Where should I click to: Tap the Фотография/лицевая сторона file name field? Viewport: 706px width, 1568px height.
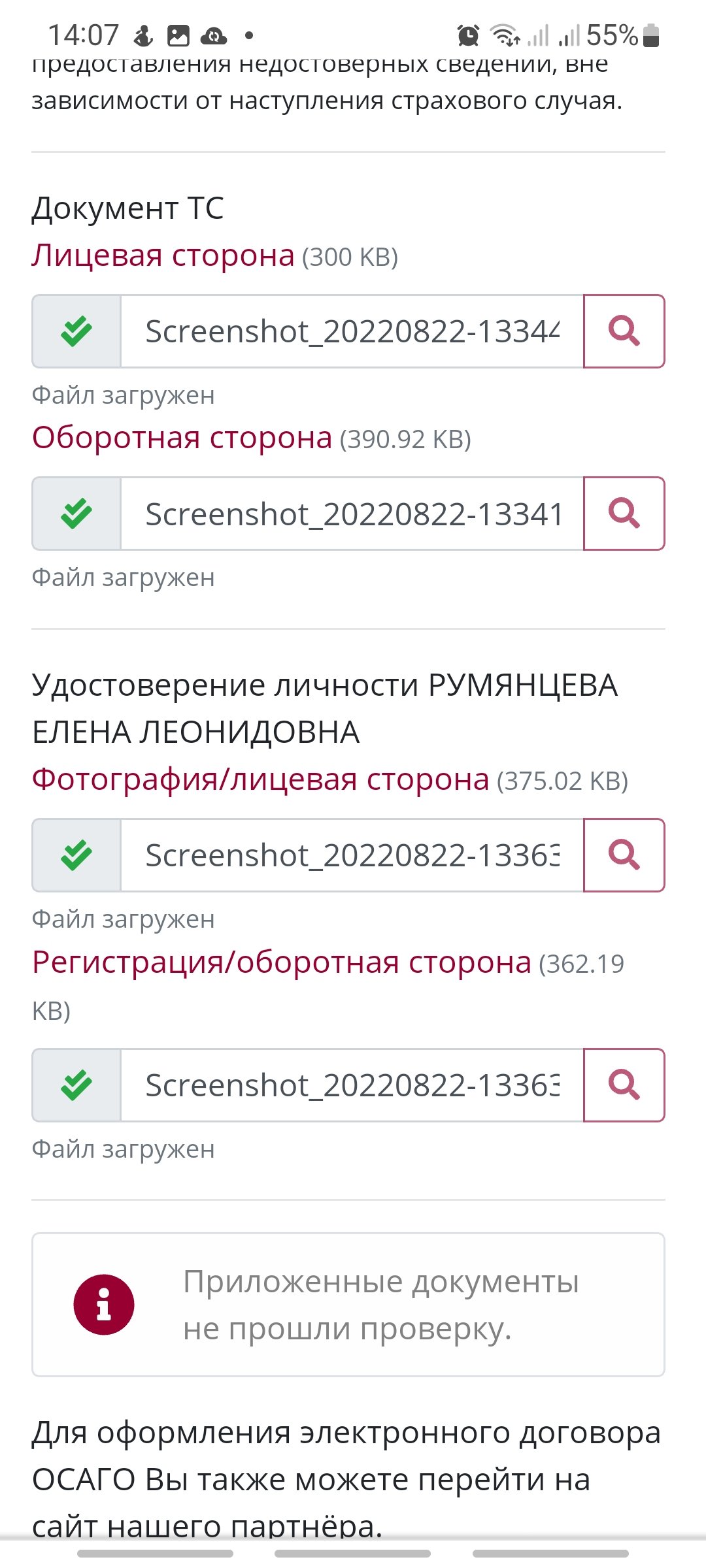[x=352, y=855]
